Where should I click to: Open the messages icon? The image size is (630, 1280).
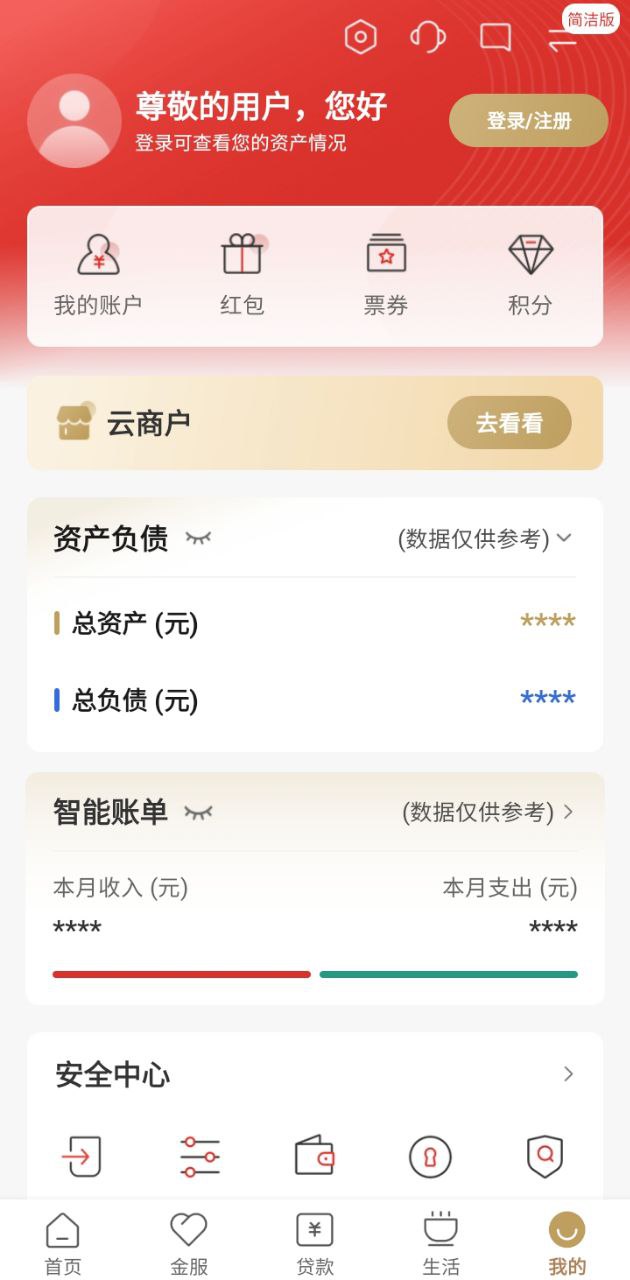pyautogui.click(x=495, y=38)
